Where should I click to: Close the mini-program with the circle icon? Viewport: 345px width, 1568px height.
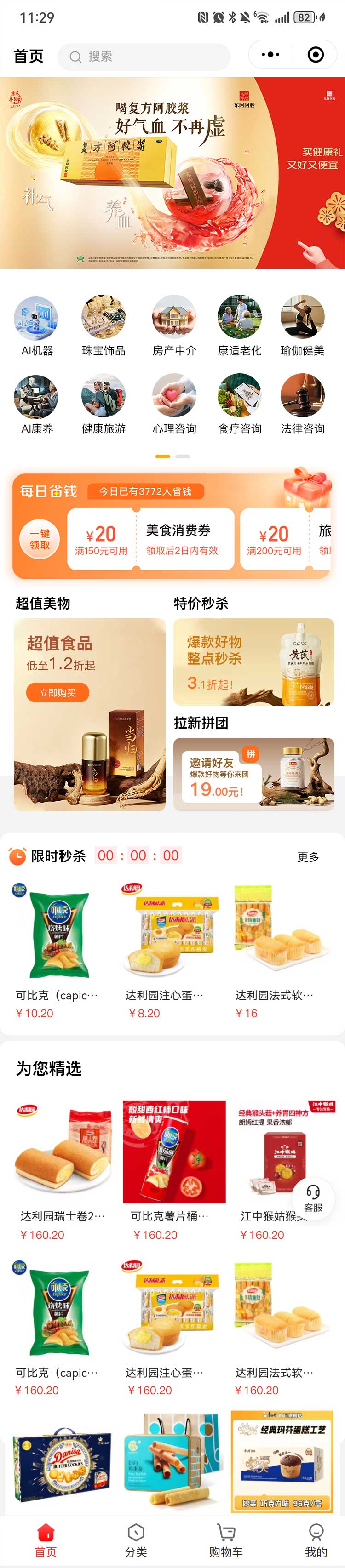[x=315, y=55]
